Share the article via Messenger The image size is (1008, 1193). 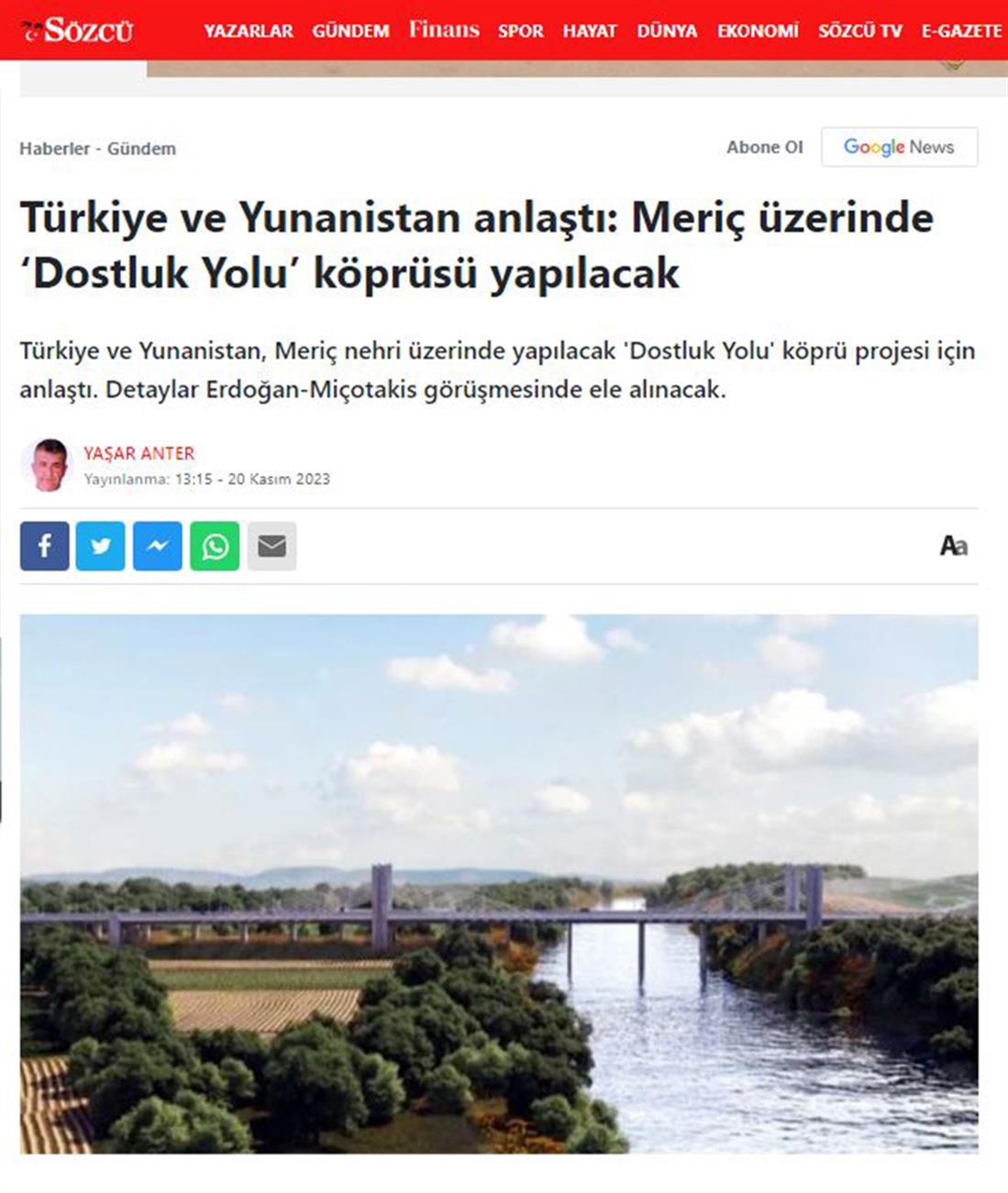(158, 547)
